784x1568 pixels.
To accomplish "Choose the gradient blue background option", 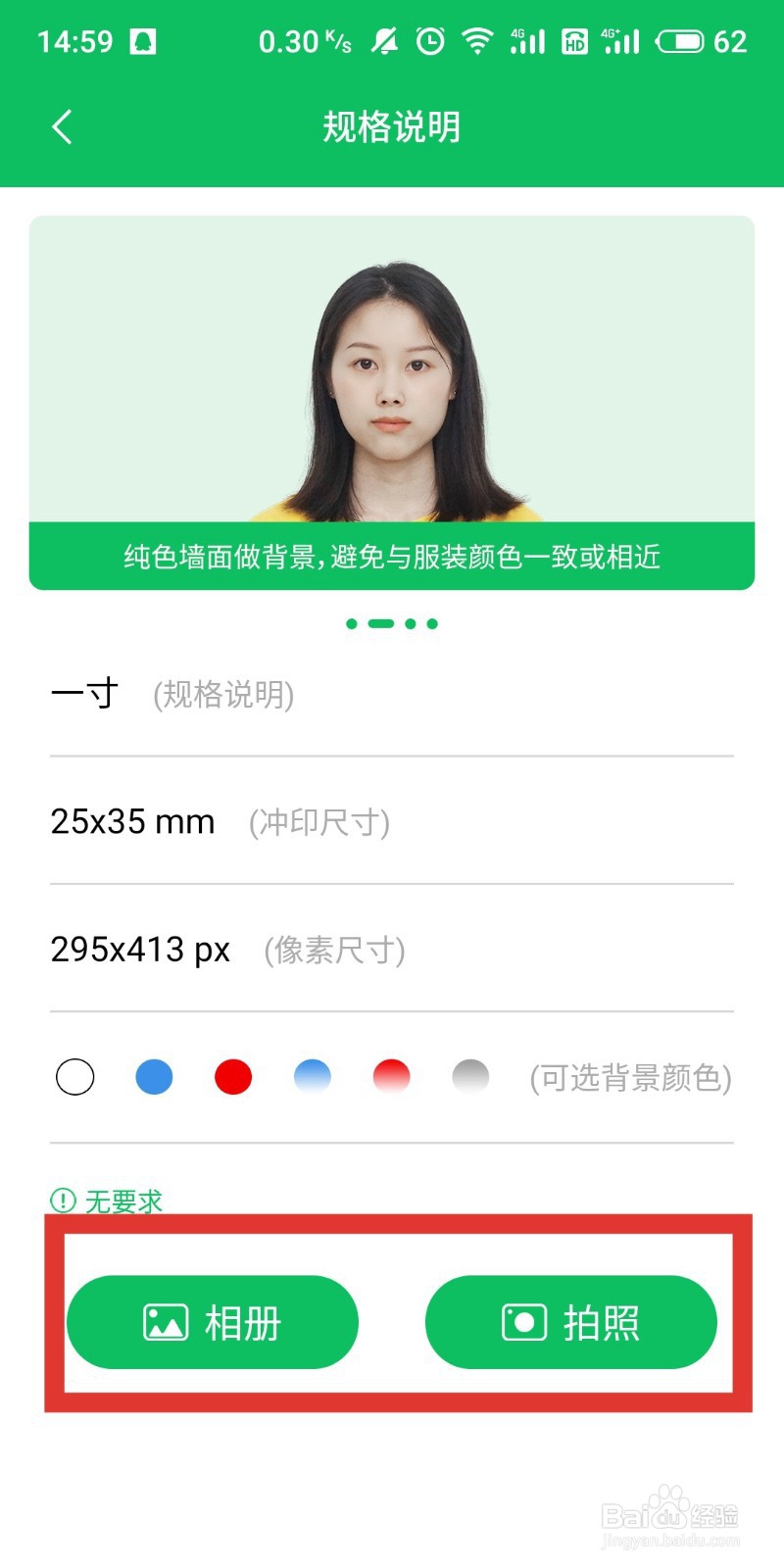I will click(x=312, y=1076).
